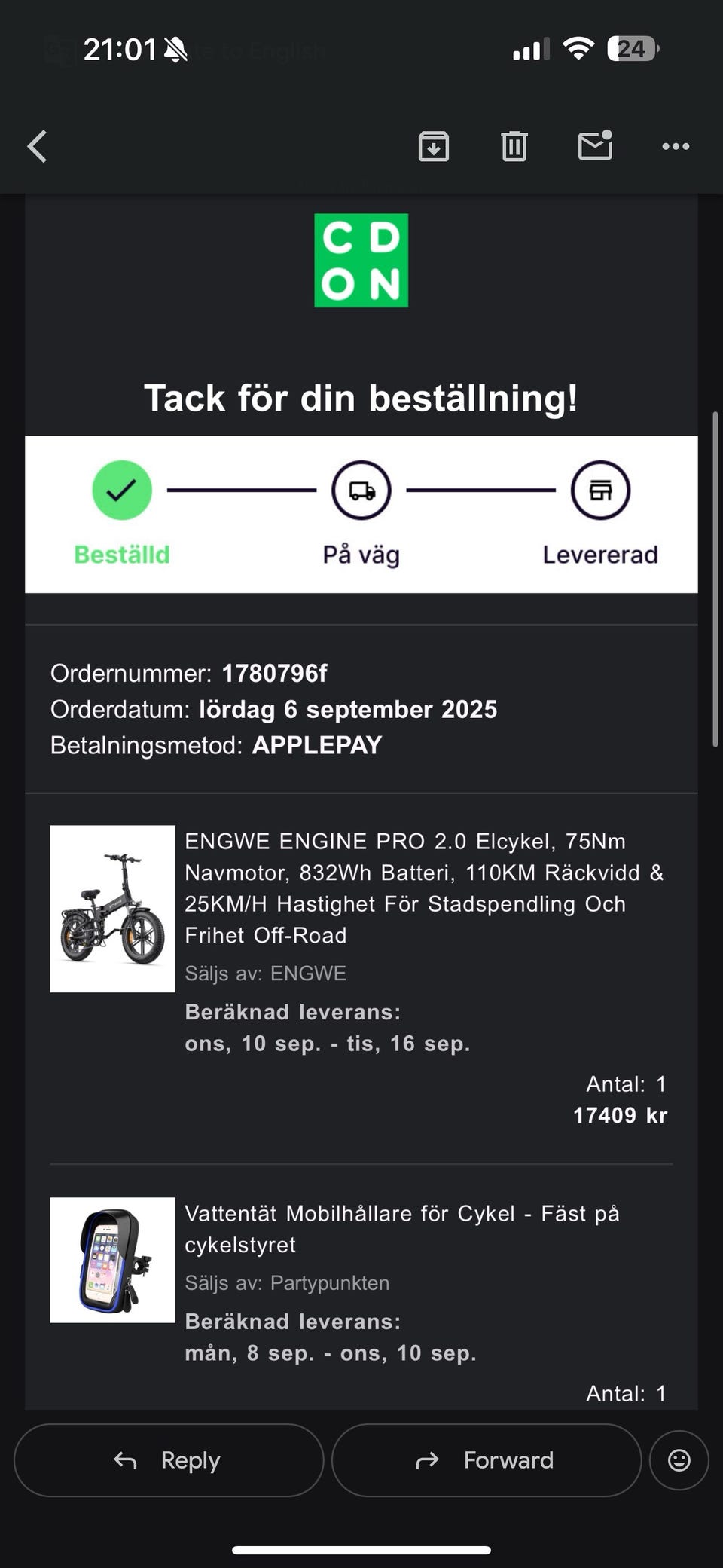Archive this email
The image size is (723, 1568).
click(x=434, y=146)
